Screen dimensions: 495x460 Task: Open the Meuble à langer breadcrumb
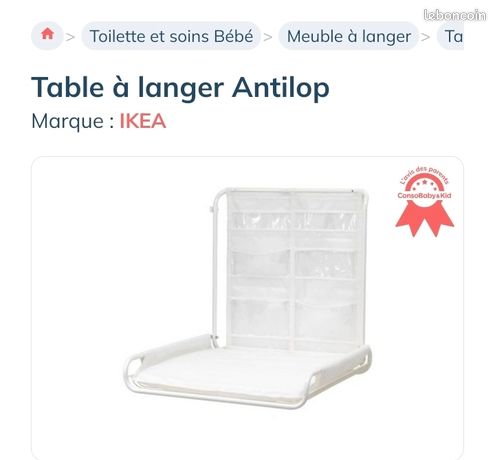(348, 36)
